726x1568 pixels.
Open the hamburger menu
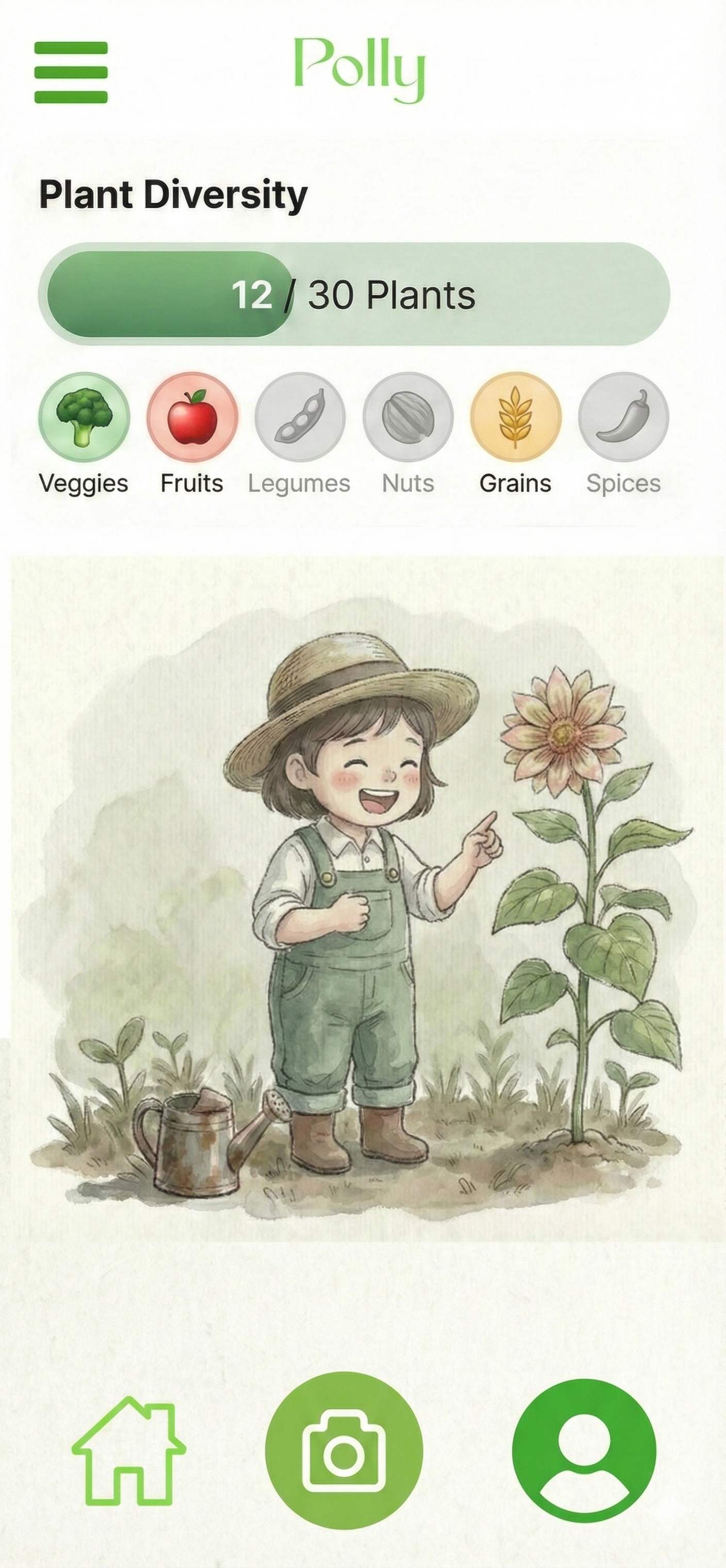coord(71,72)
